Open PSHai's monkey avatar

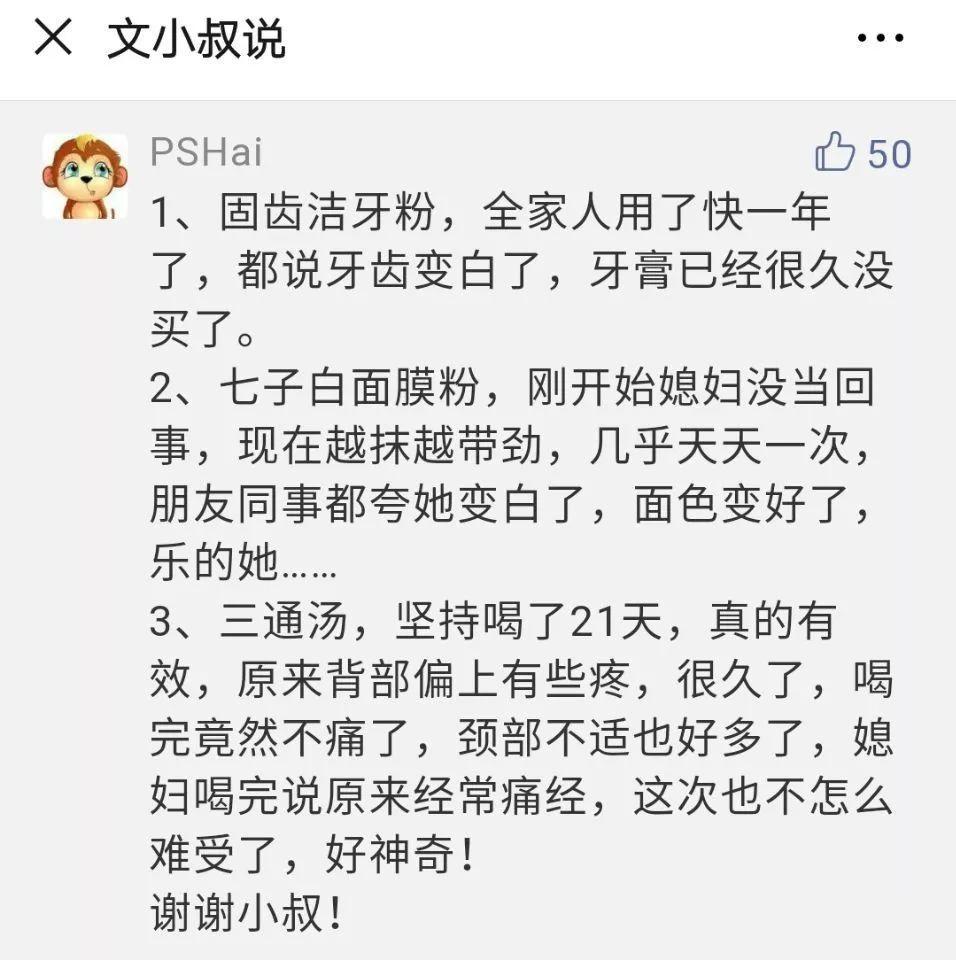84,177
